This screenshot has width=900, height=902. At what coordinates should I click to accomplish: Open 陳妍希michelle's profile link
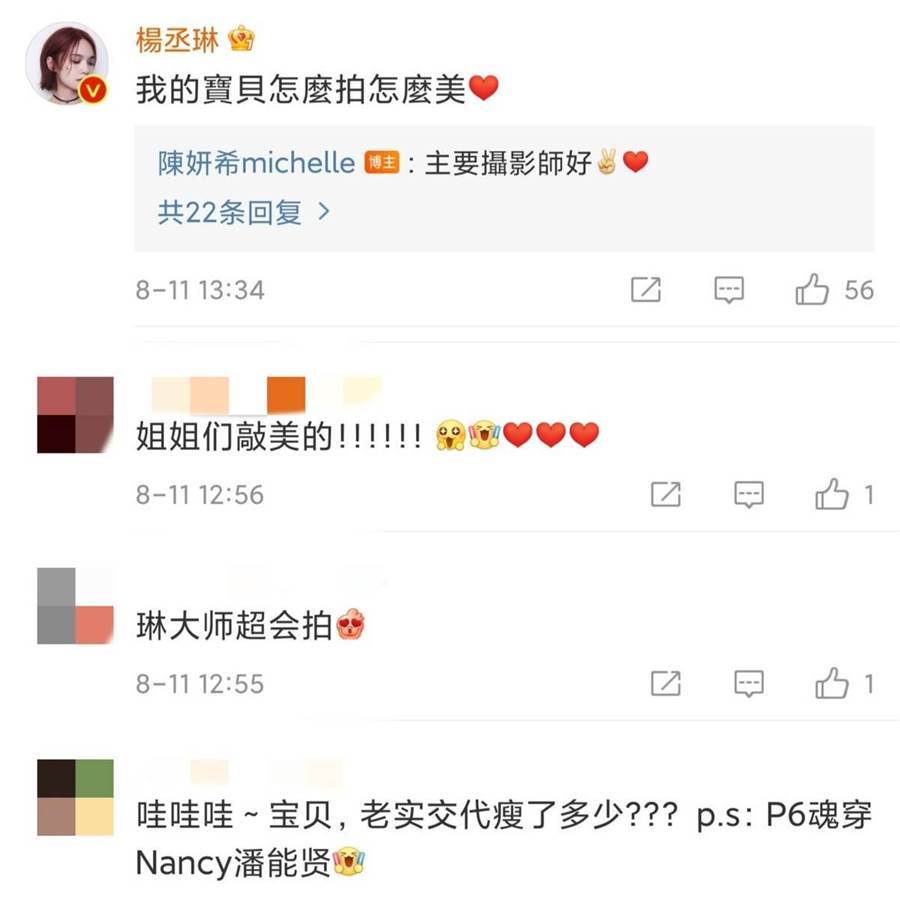pyautogui.click(x=256, y=163)
